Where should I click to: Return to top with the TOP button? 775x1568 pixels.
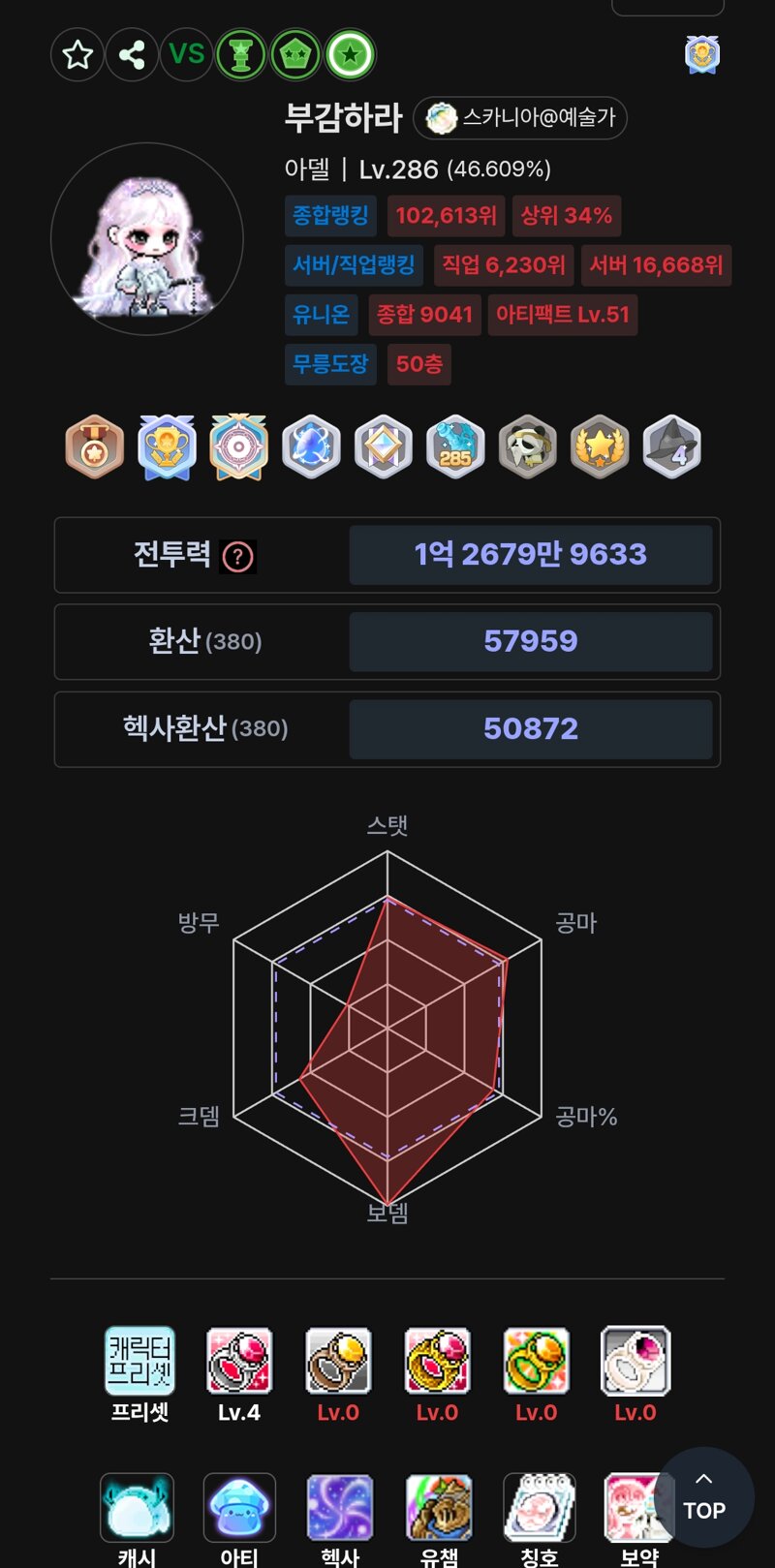click(x=704, y=1497)
